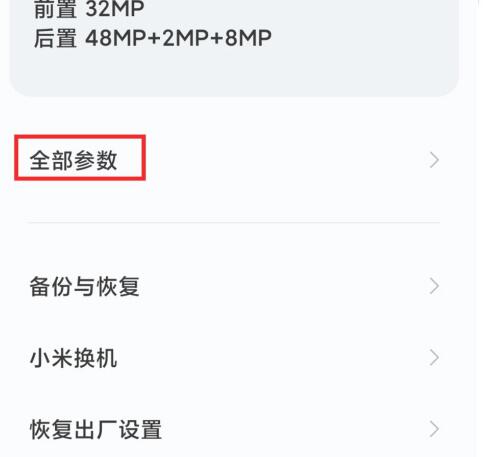Open 恢复出厂设置 factory reset
The image size is (487, 457).
pos(234,429)
